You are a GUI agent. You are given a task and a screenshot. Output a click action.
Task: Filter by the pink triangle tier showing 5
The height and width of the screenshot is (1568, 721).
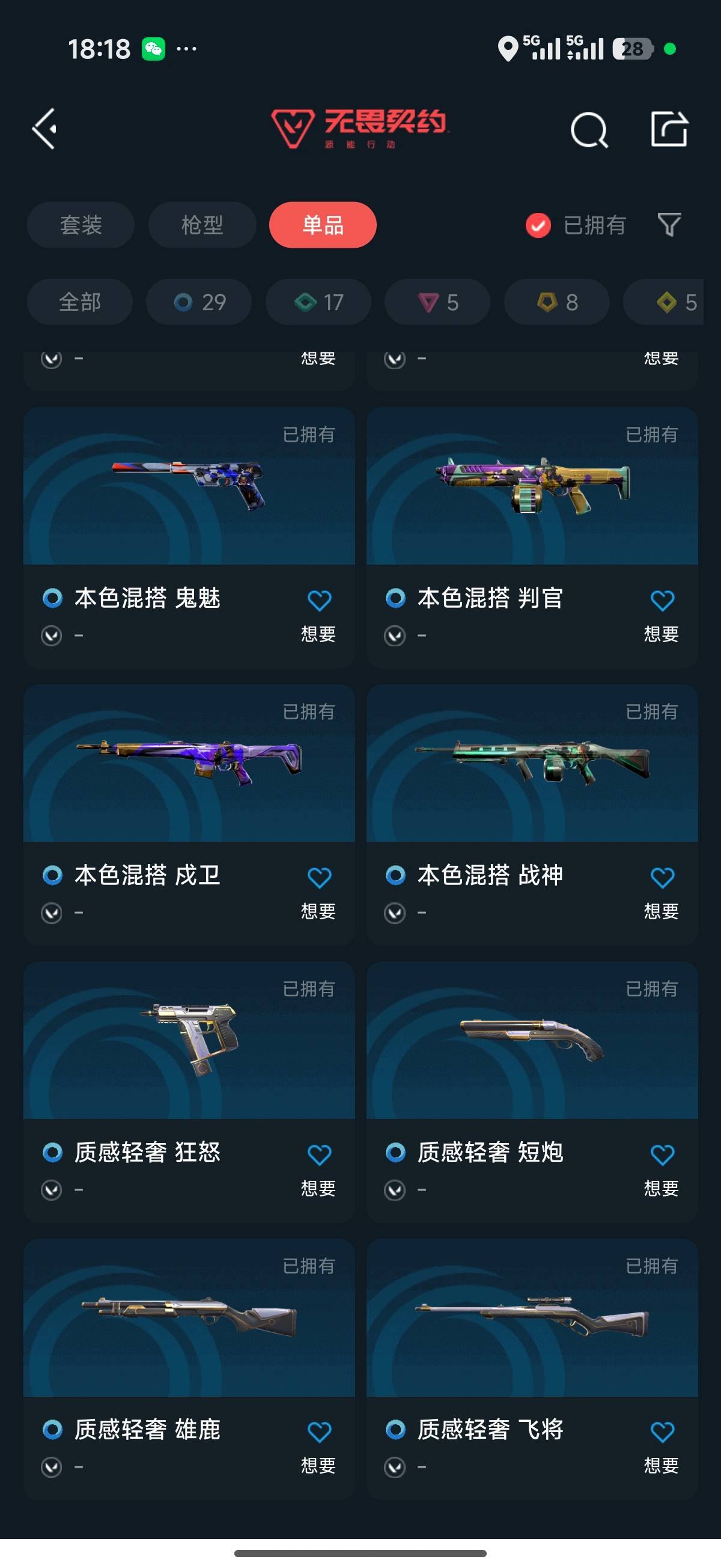point(436,302)
